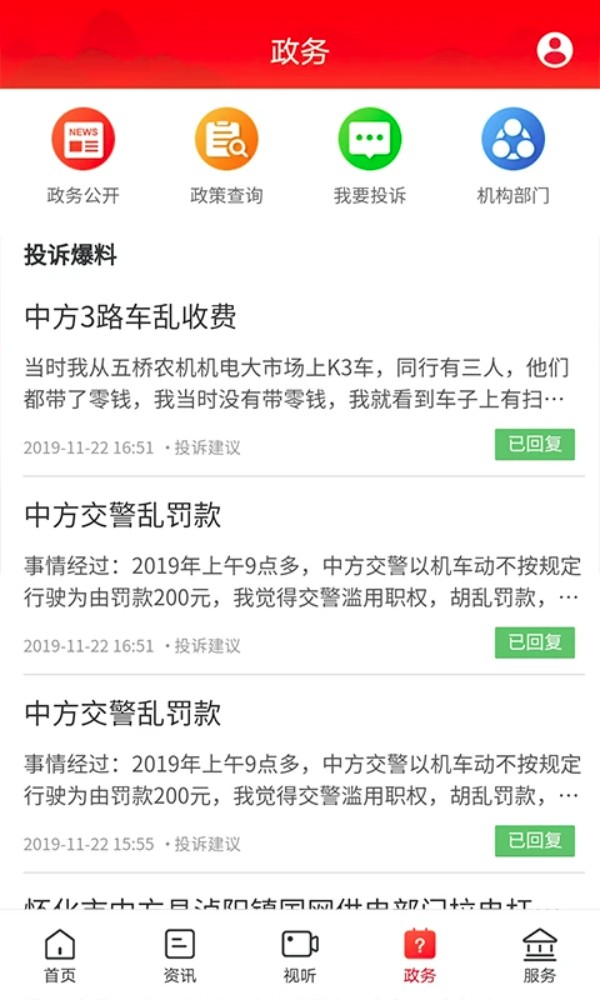Switch to the 首页 tab
This screenshot has height=1000, width=600.
pos(60,956)
